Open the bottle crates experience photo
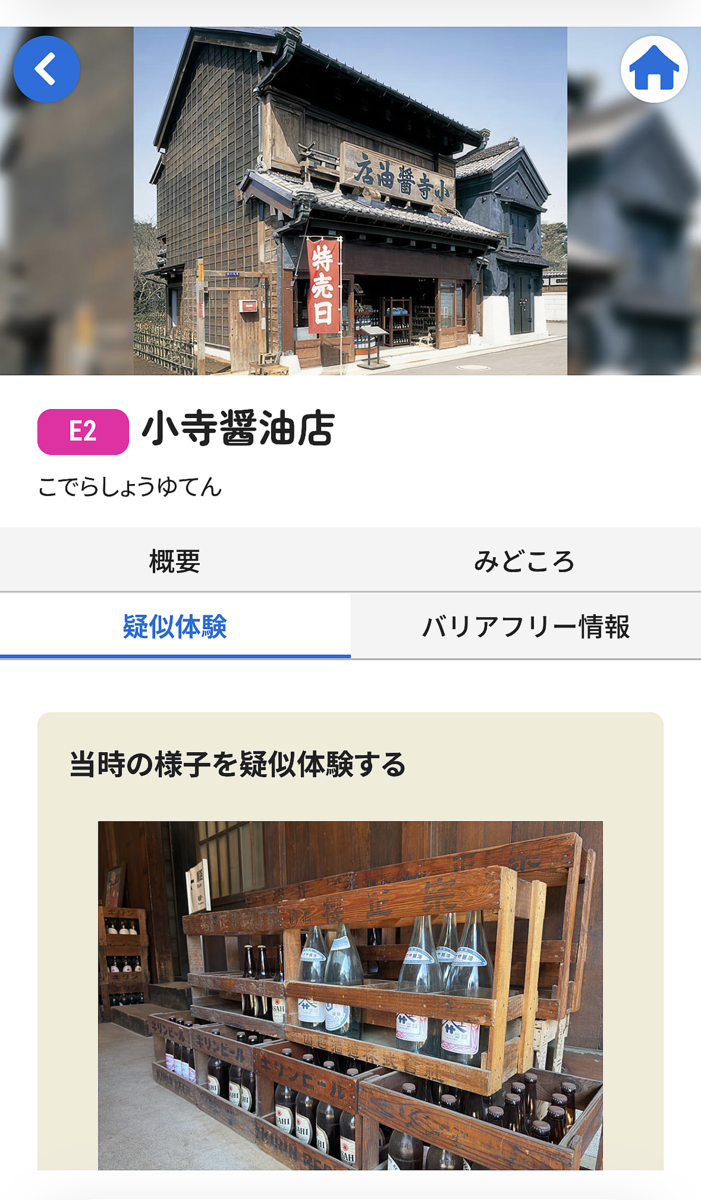The image size is (701, 1200). (350, 995)
